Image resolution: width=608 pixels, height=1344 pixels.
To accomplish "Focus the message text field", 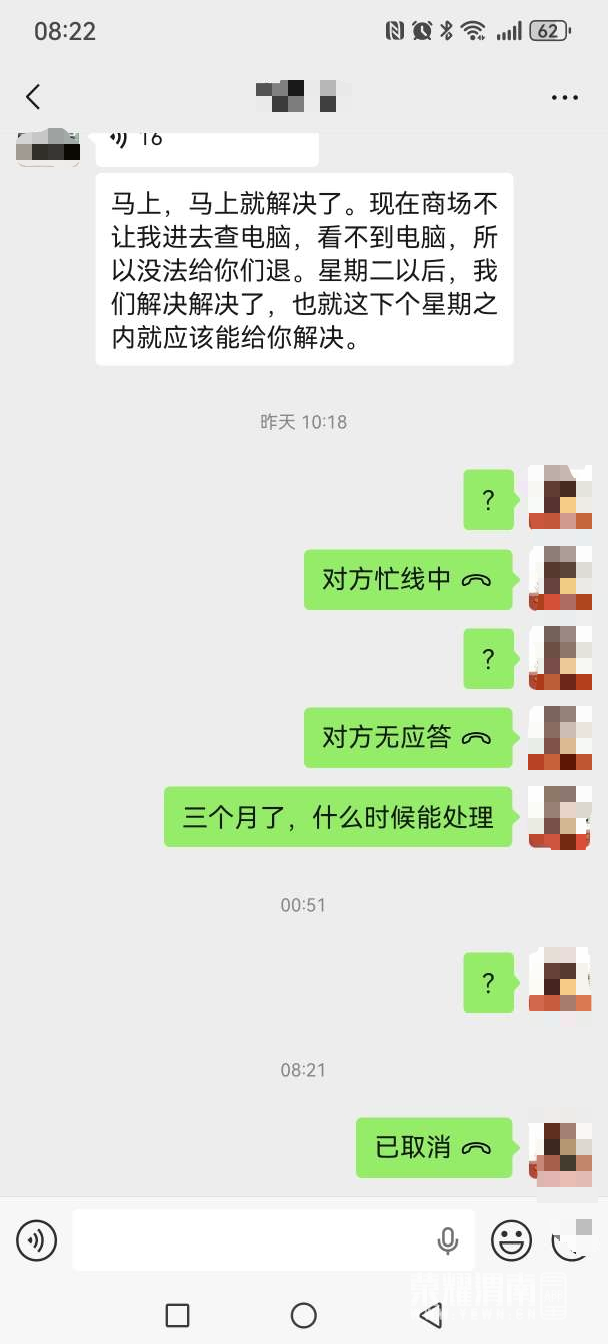I will tap(250, 1241).
